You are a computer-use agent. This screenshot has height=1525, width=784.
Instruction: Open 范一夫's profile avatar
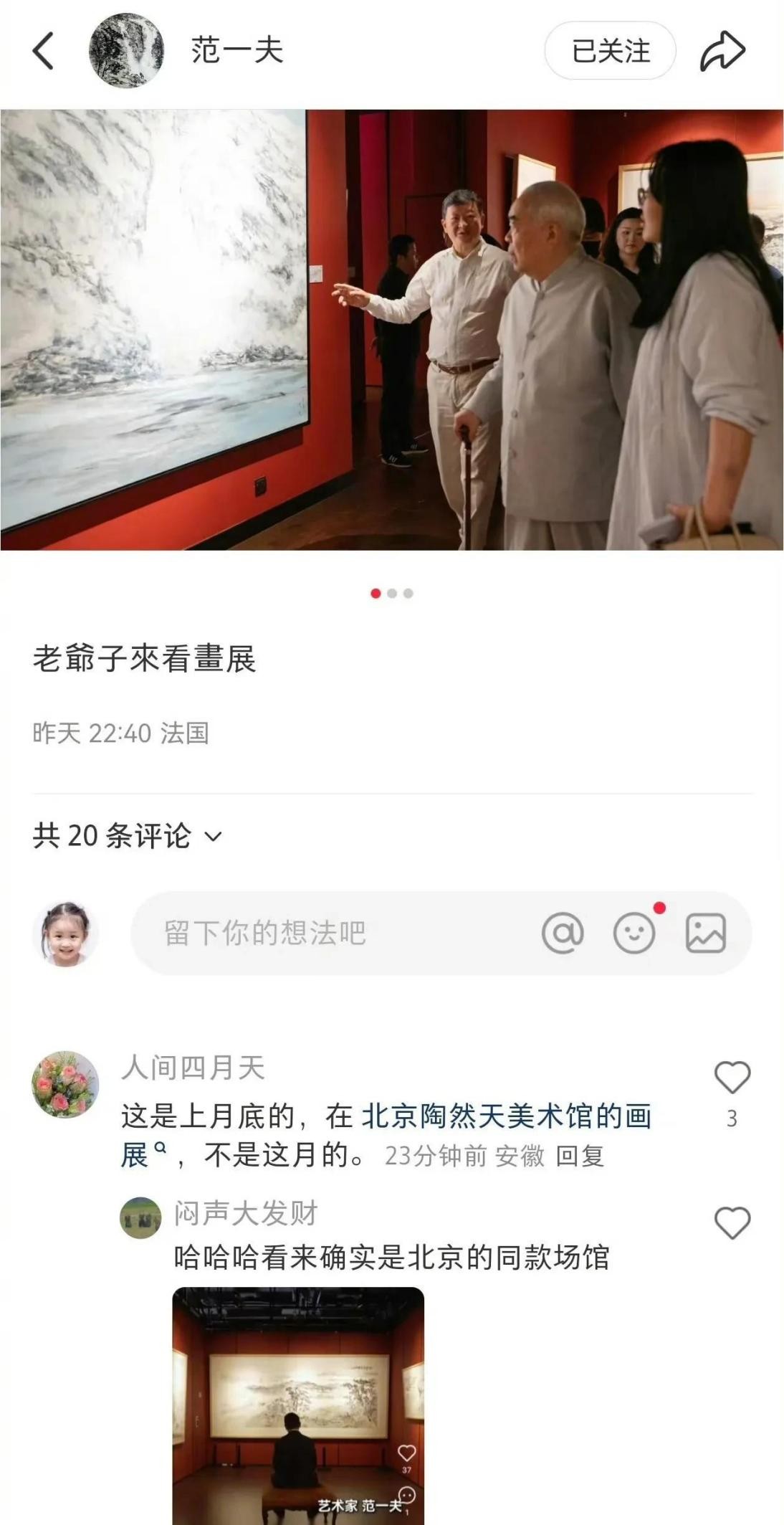[126, 51]
